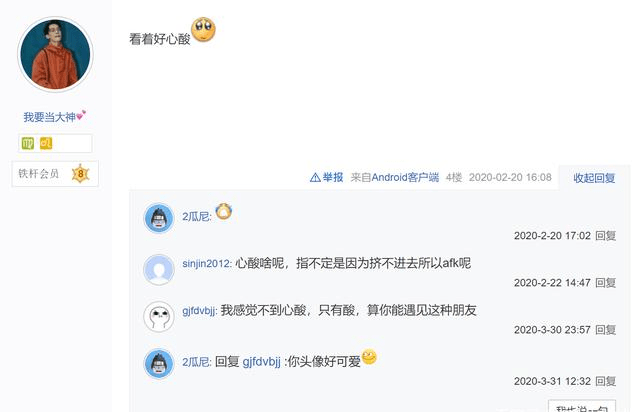Reply to the comment dated 2020-3-31 12:32
The width and height of the screenshot is (640, 412).
pos(606,381)
